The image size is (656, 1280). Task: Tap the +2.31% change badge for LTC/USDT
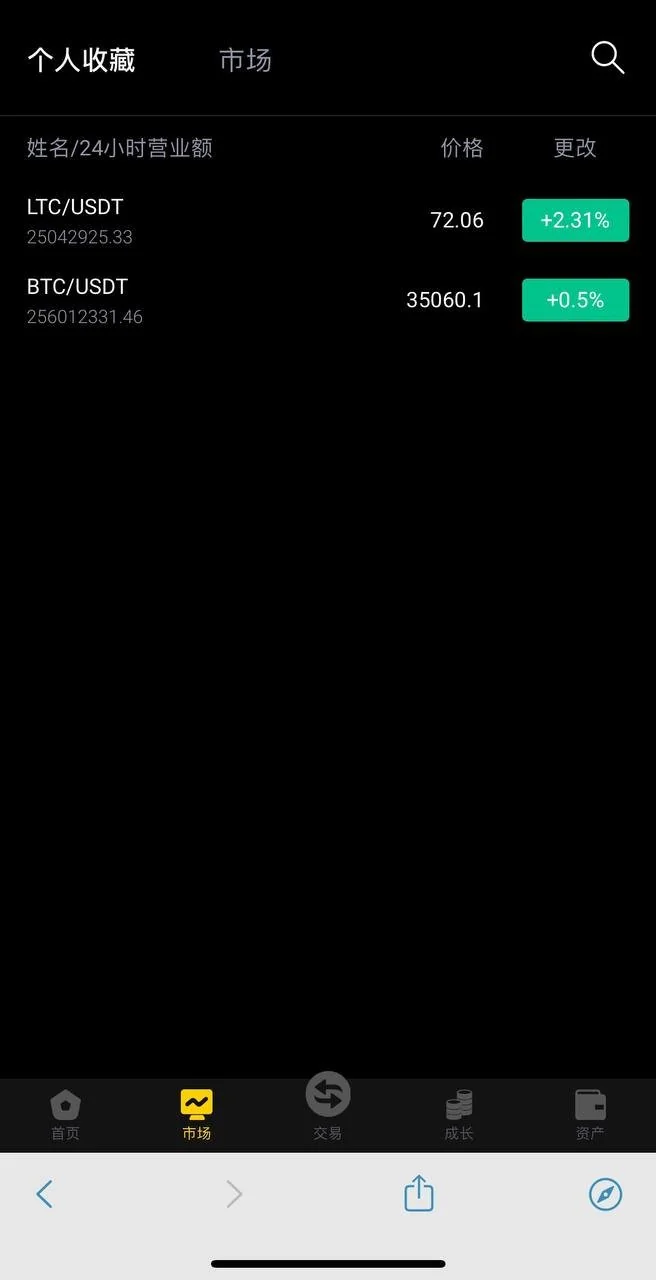click(x=575, y=220)
